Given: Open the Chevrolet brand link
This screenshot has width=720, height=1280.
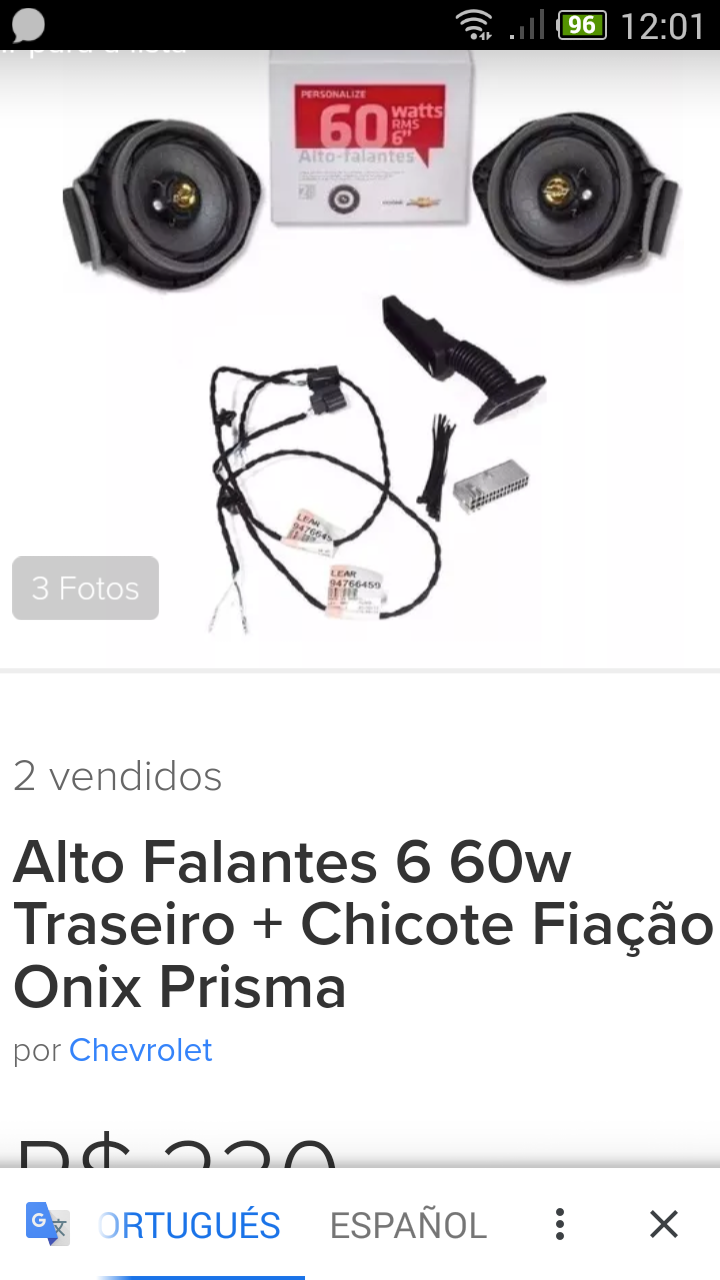Looking at the screenshot, I should click(x=141, y=1050).
